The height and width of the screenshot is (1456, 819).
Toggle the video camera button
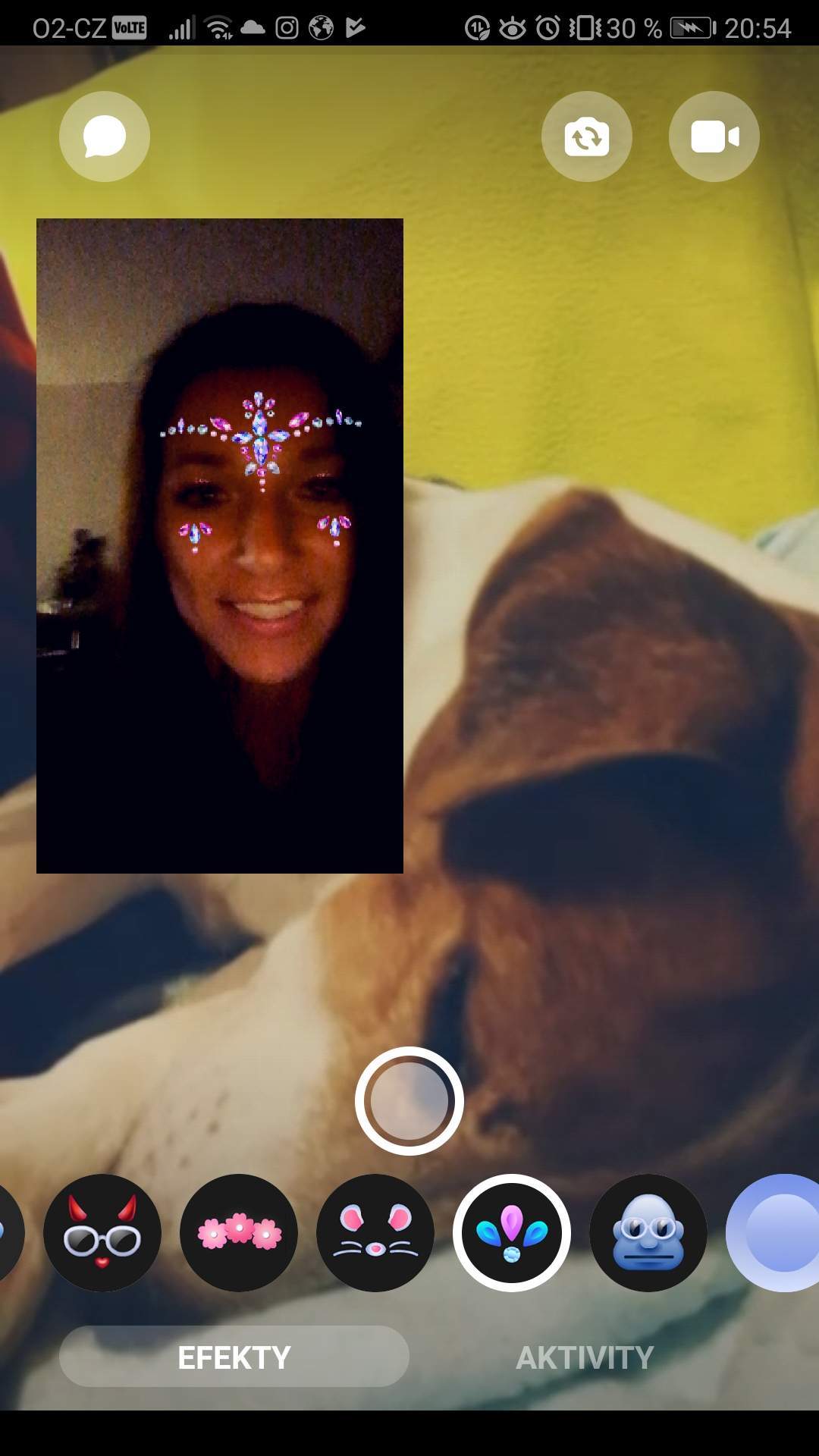click(x=714, y=136)
